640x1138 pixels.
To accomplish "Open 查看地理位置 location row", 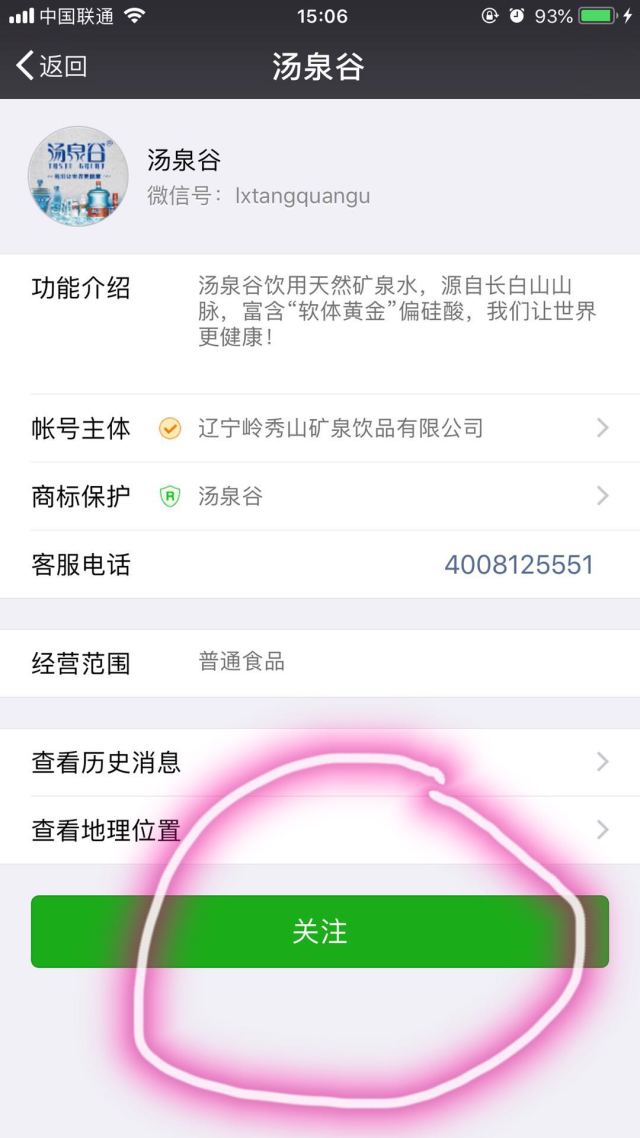I will [x=320, y=830].
